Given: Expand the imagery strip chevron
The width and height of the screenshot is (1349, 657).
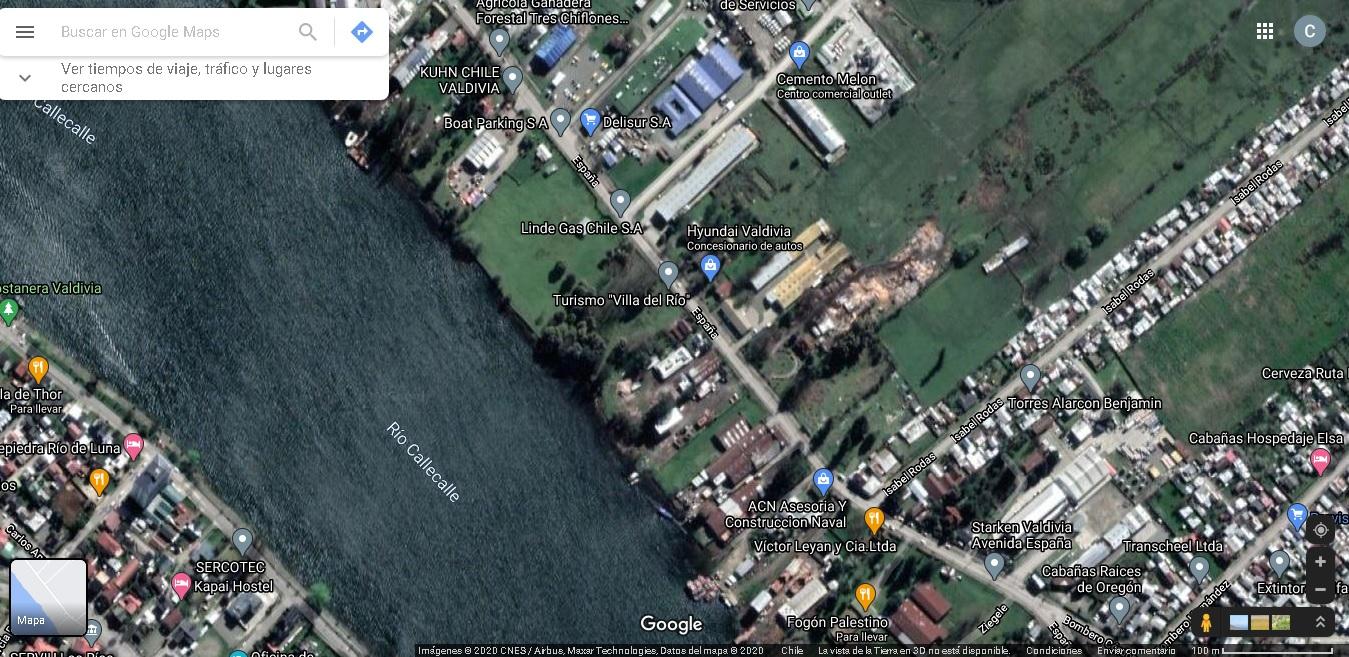Looking at the screenshot, I should click(x=1320, y=622).
